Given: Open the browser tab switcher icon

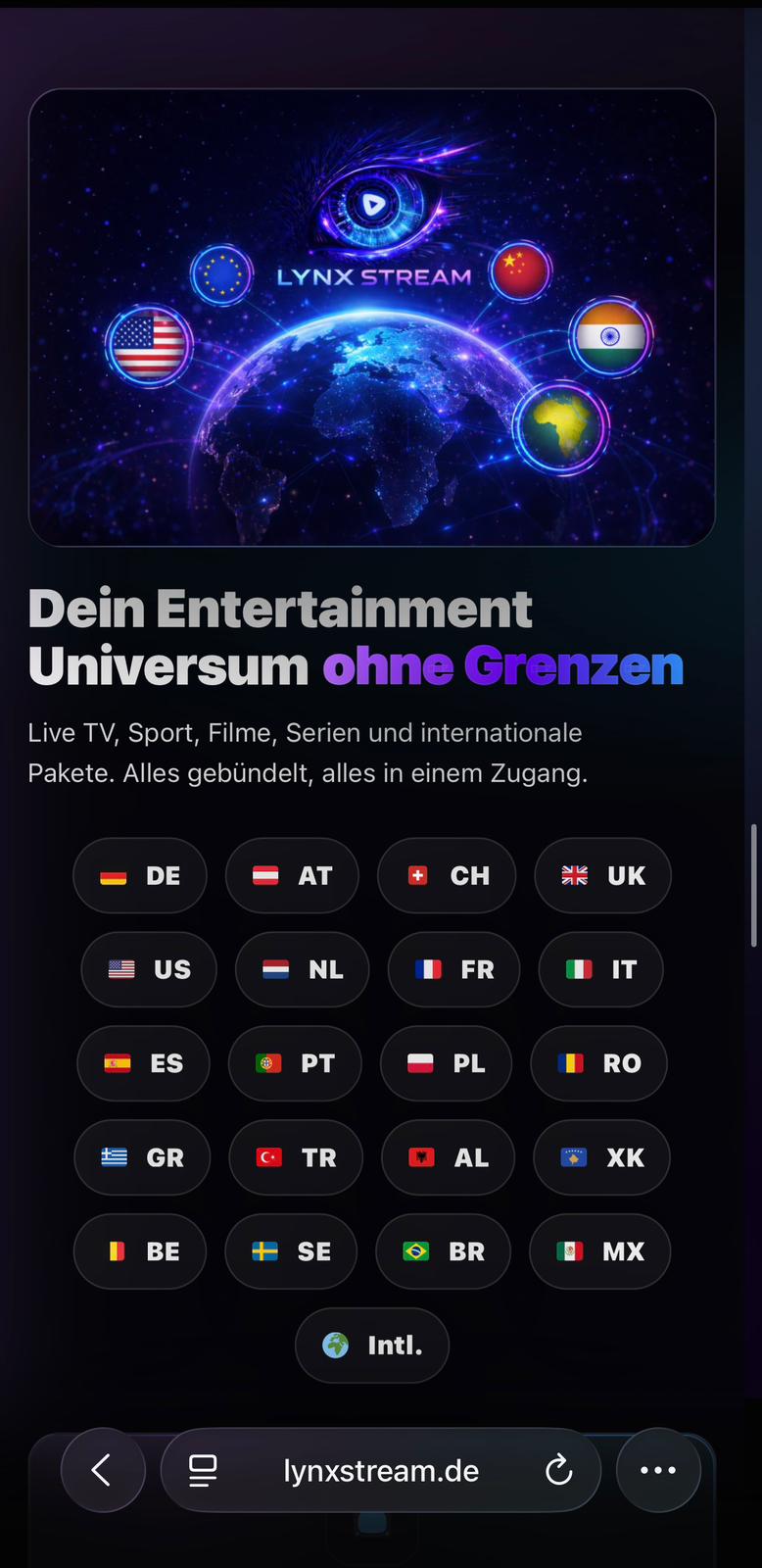Looking at the screenshot, I should (x=203, y=1470).
